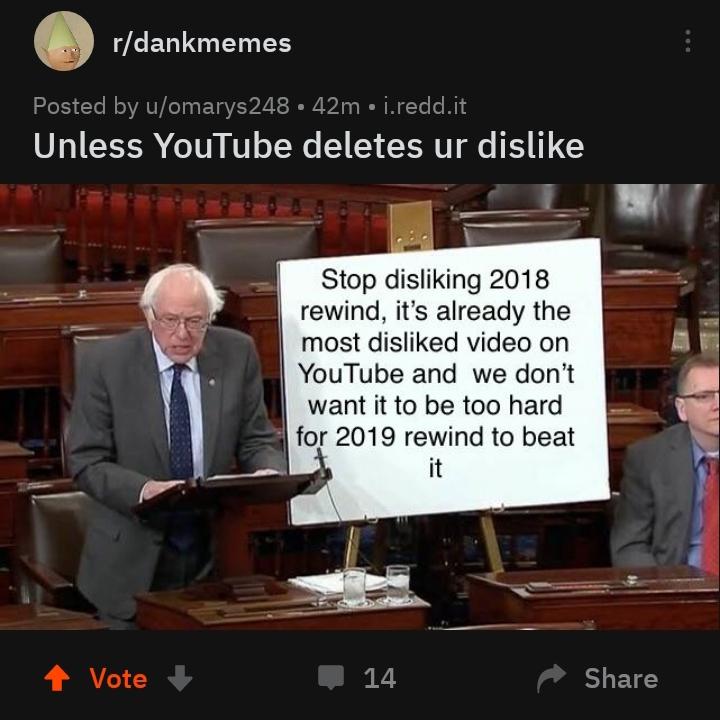
Task: Tap the dankmemes community avatar
Action: click(x=63, y=42)
